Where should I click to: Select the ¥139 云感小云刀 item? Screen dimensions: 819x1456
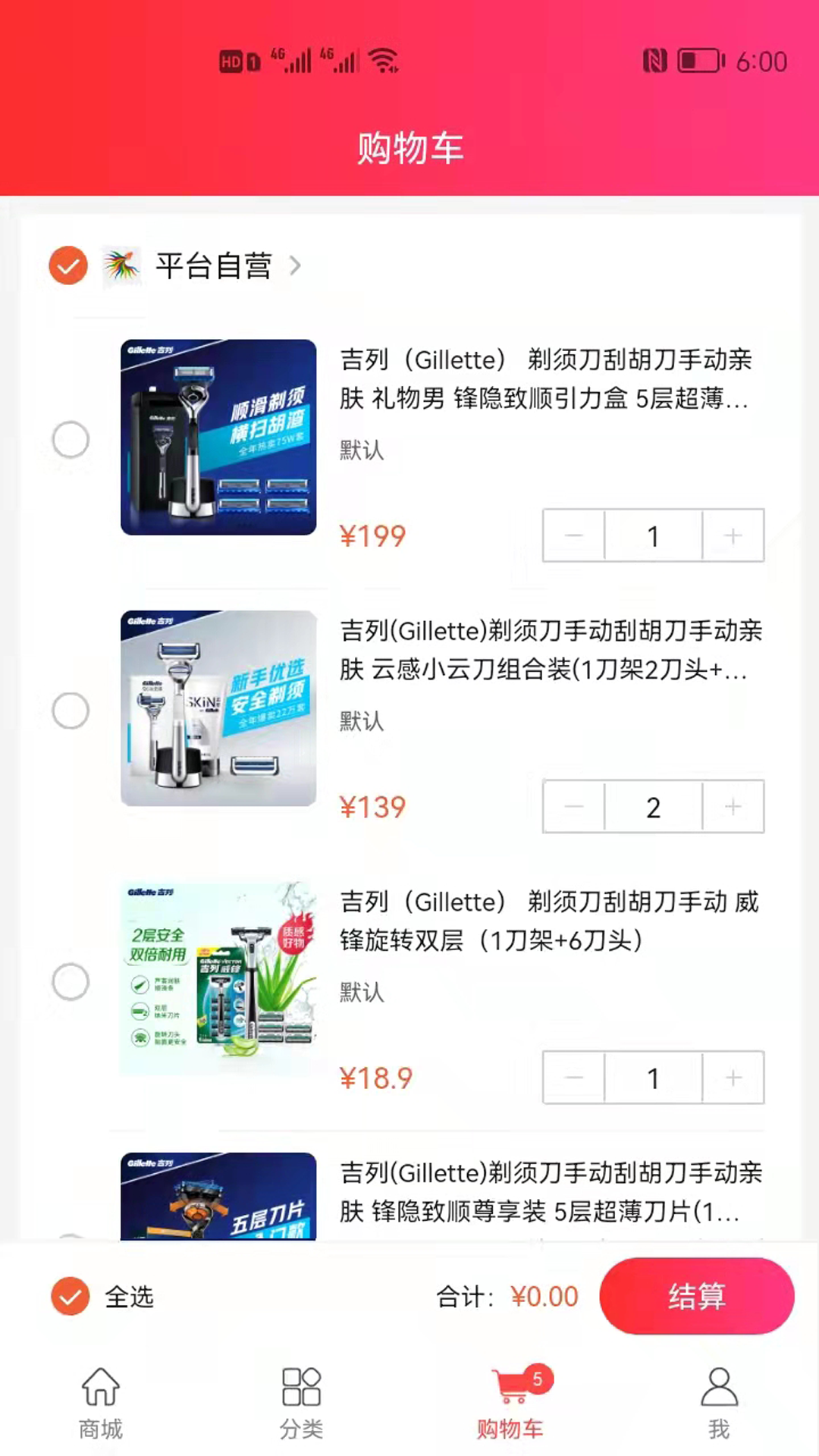71,711
